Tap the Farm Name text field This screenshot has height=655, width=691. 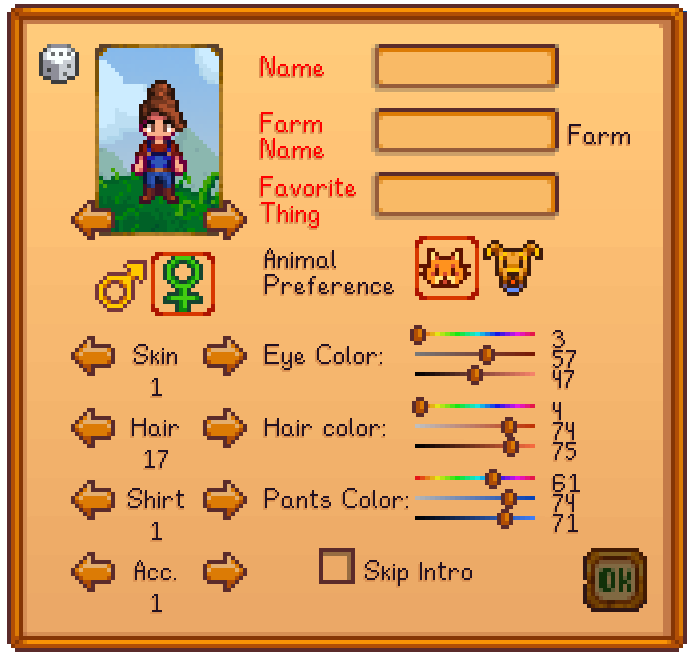[465, 131]
